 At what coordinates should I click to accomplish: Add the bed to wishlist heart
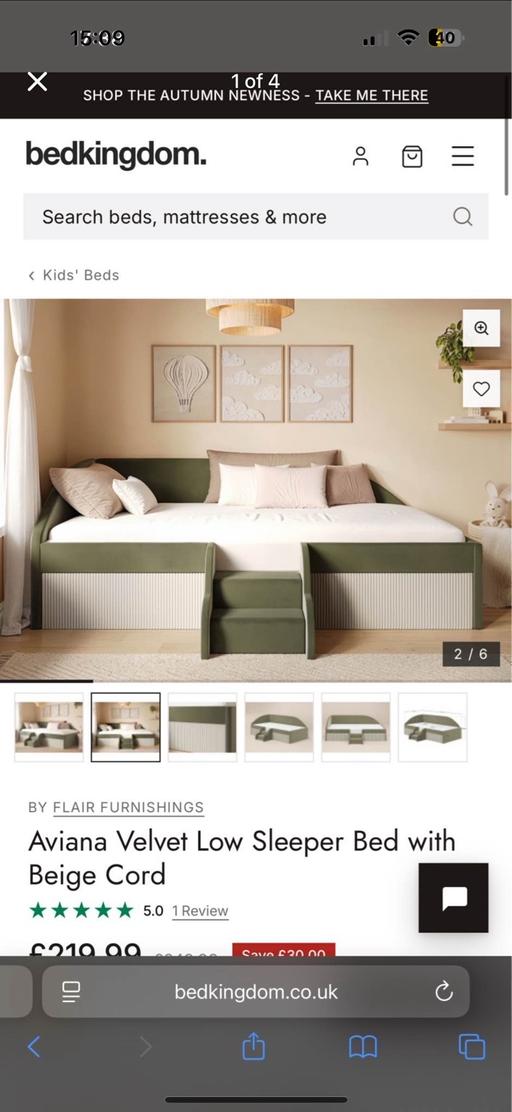tap(482, 389)
